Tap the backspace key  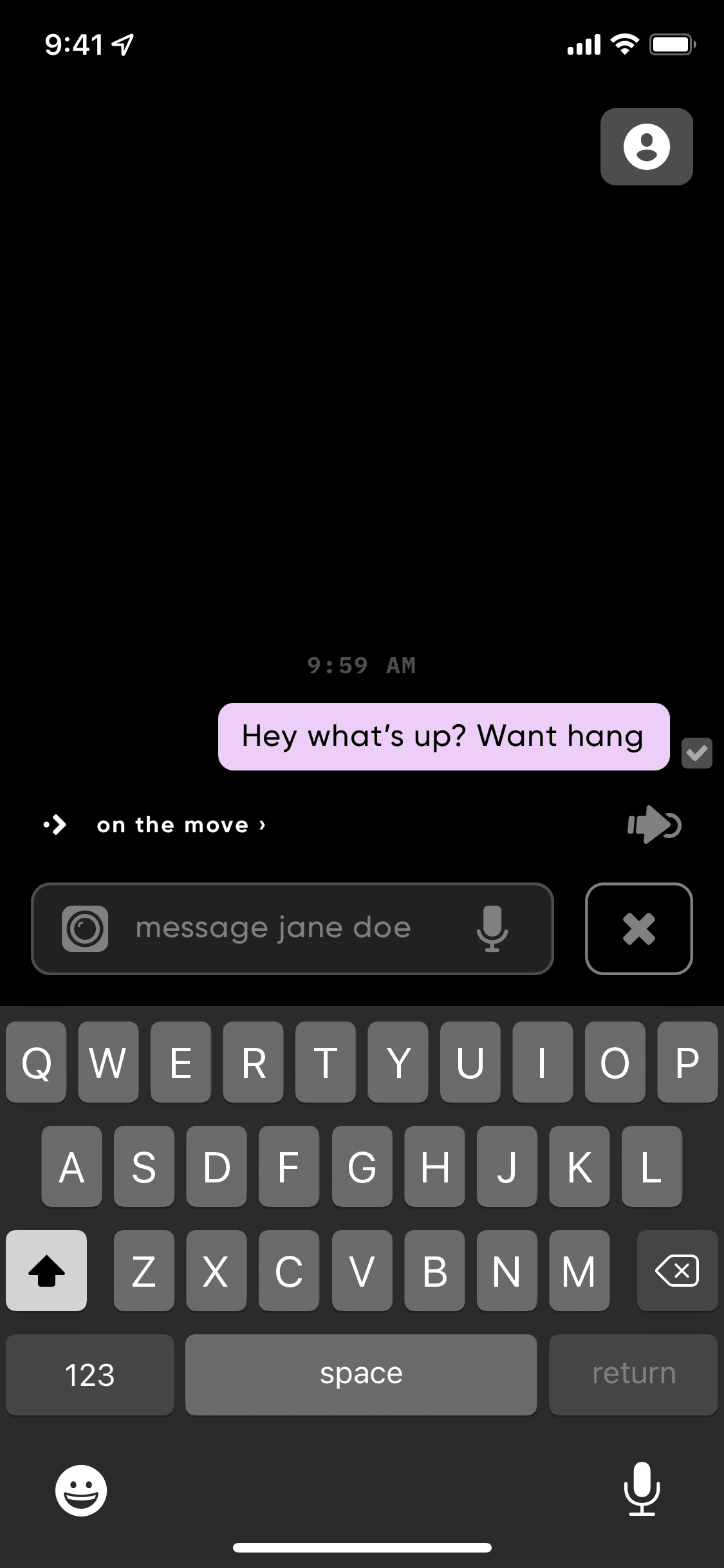[x=676, y=1271]
